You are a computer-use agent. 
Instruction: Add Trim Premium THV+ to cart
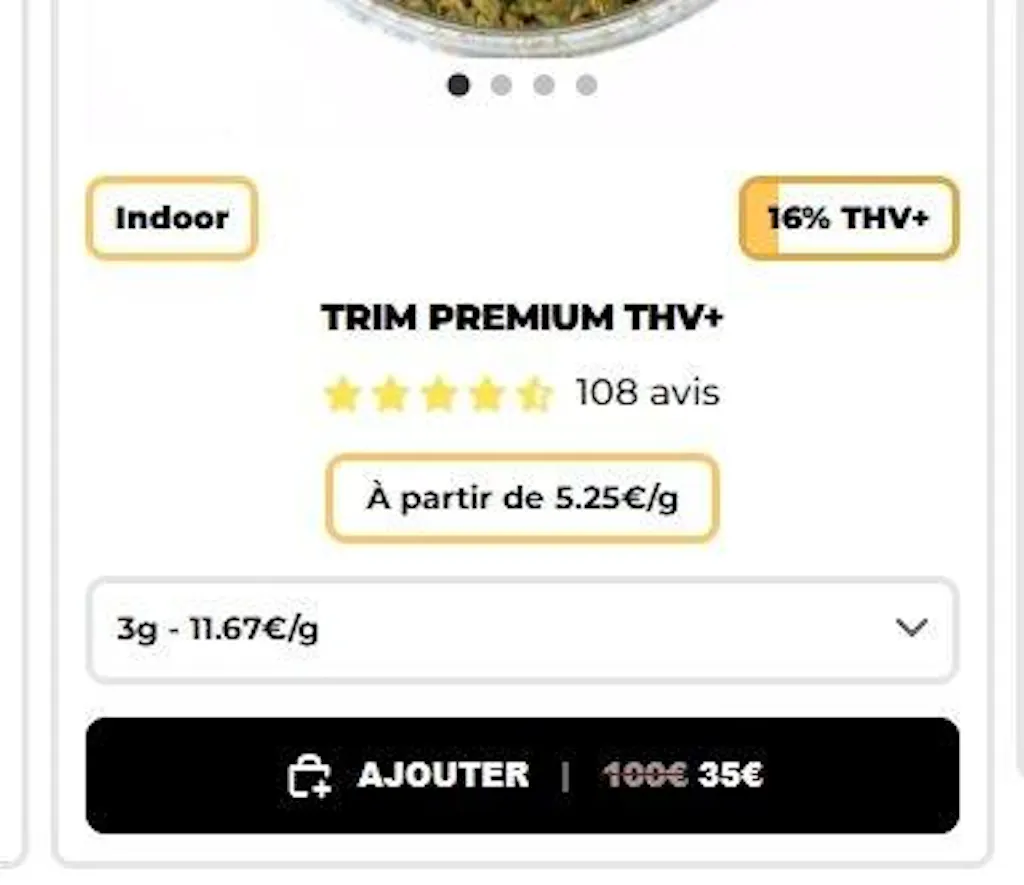pyautogui.click(x=522, y=775)
